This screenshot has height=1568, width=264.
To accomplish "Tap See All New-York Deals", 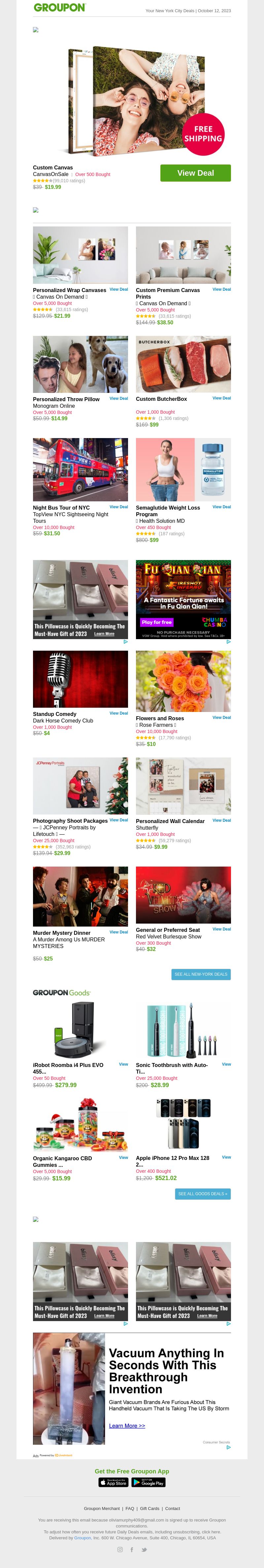I will click(x=201, y=974).
